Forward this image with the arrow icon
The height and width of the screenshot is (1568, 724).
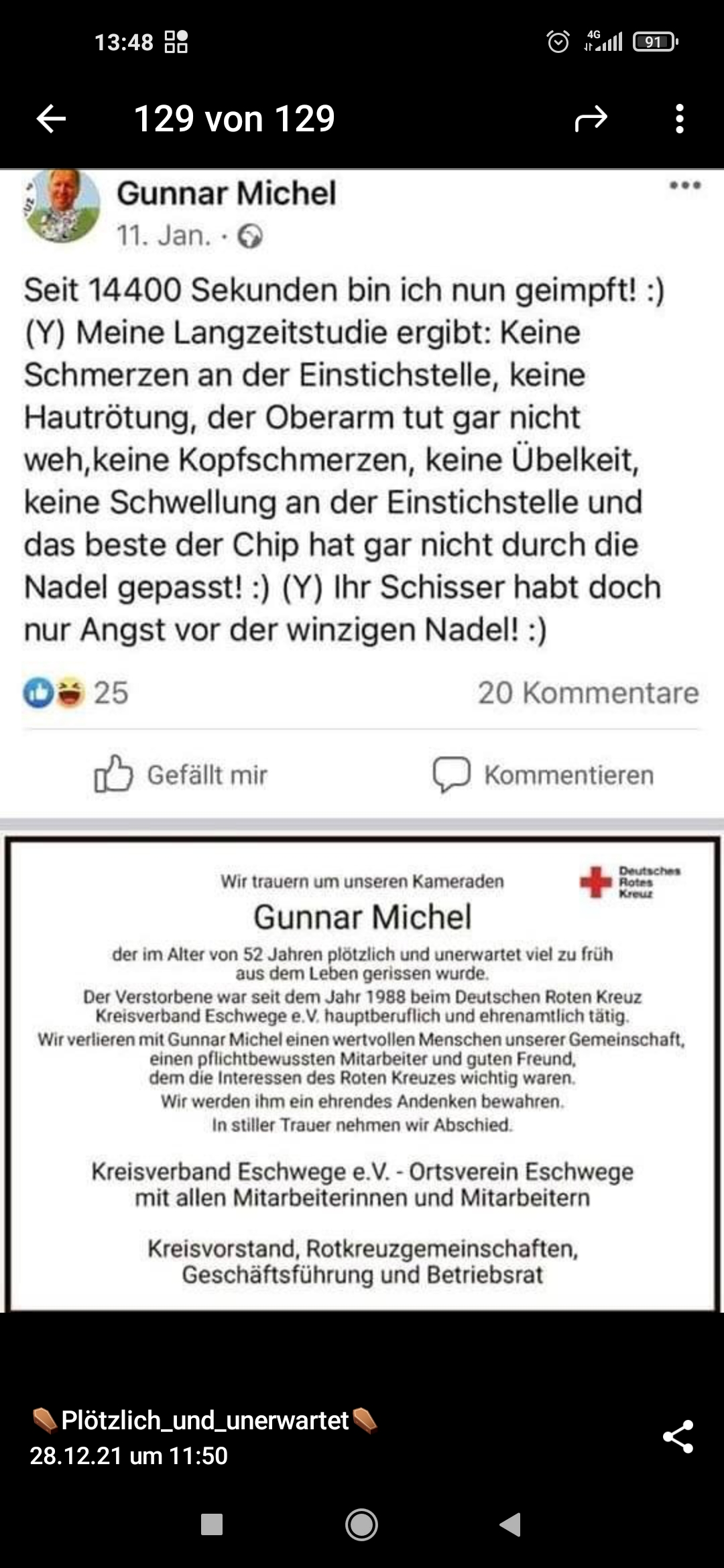(591, 119)
